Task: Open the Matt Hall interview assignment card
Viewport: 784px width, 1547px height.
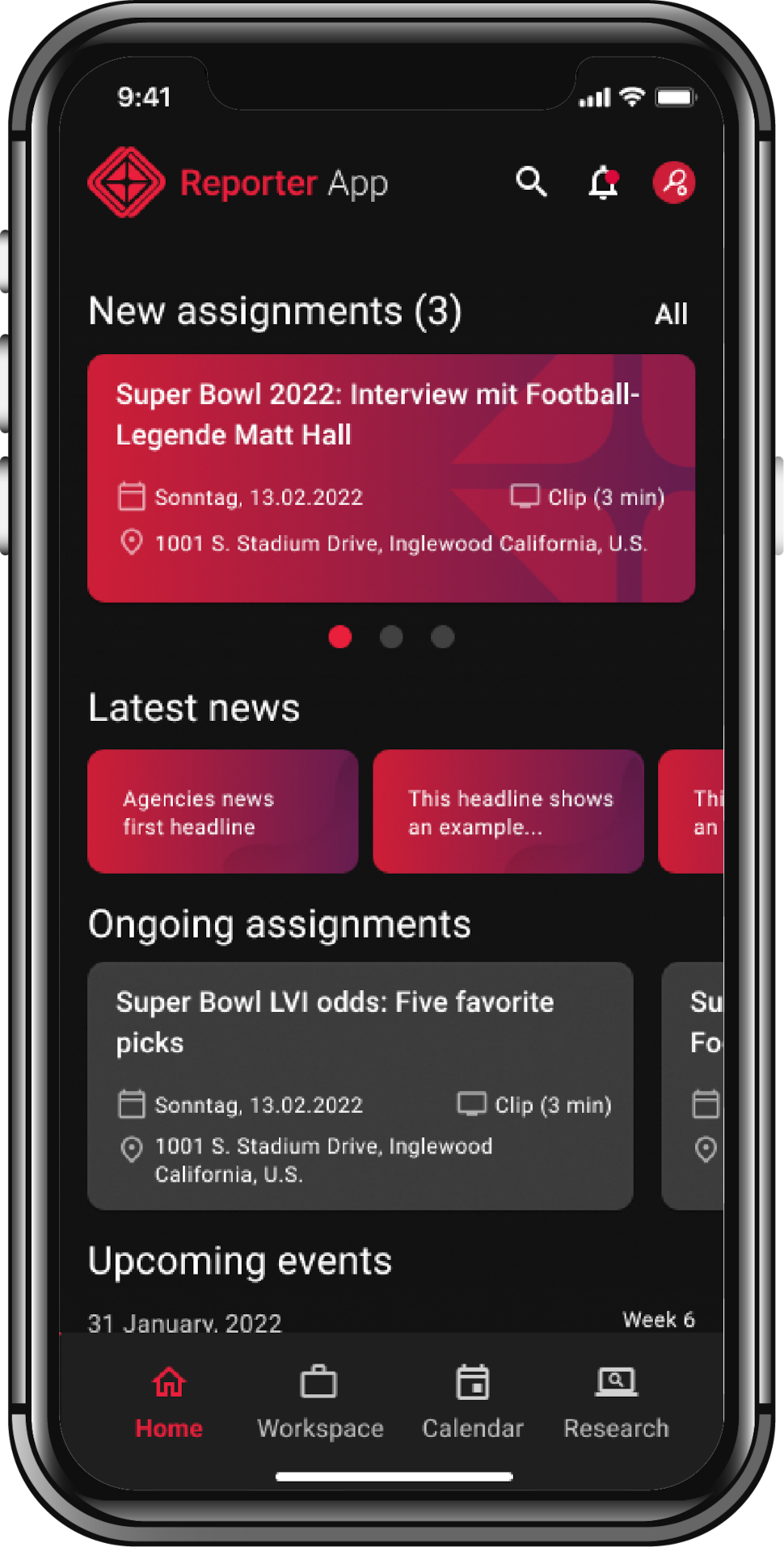Action: pos(391,478)
